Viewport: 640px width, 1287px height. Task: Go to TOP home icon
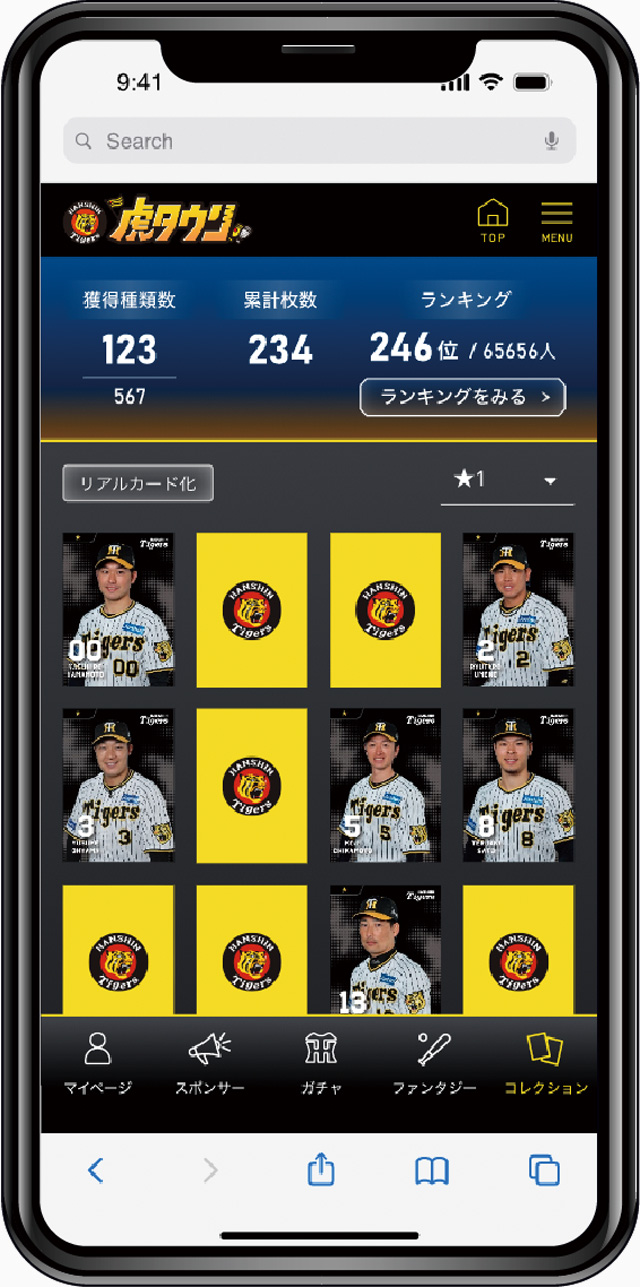tap(493, 220)
